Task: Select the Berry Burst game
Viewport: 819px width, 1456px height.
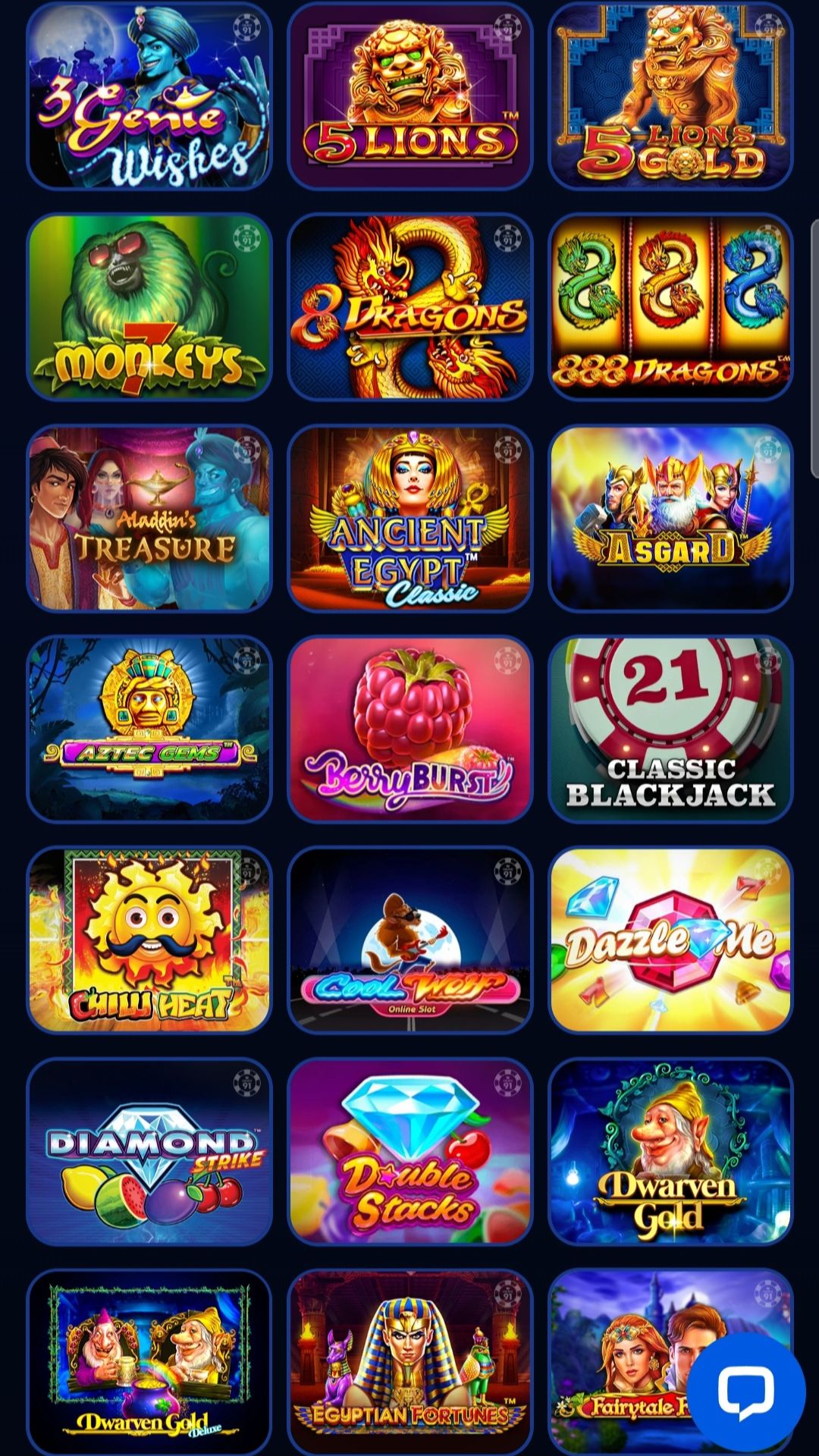Action: tap(409, 729)
